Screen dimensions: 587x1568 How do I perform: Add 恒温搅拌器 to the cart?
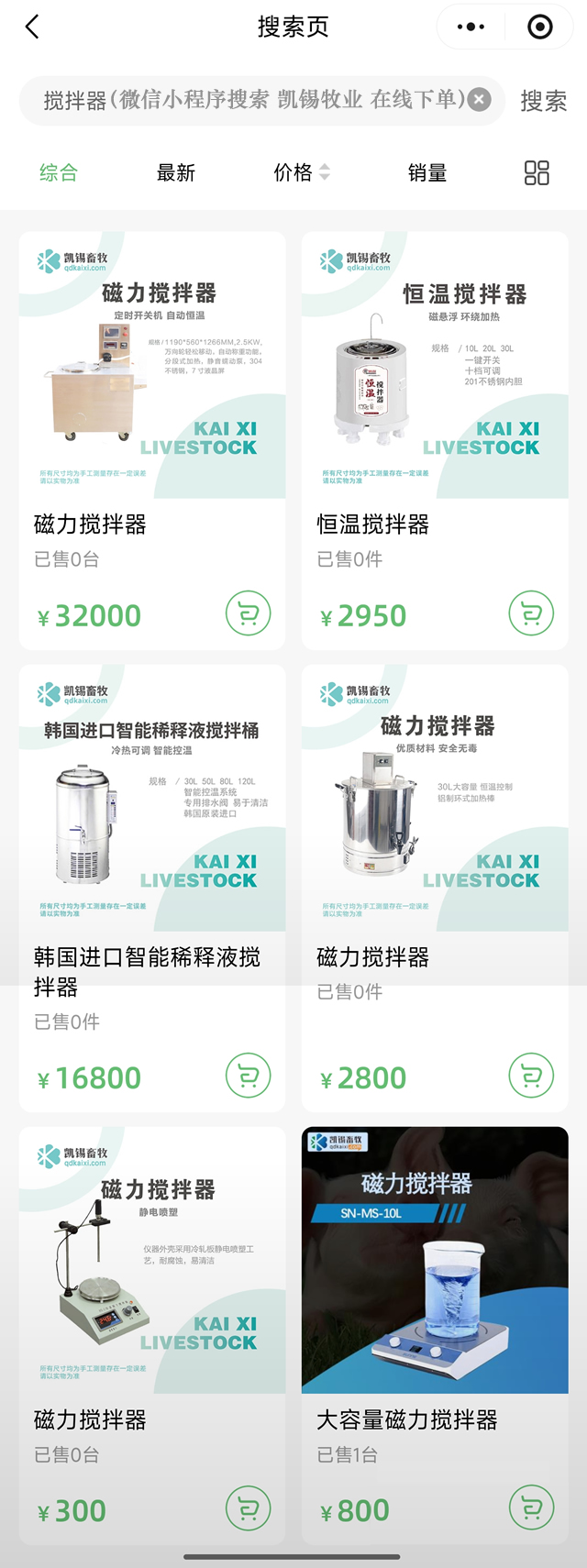[531, 613]
